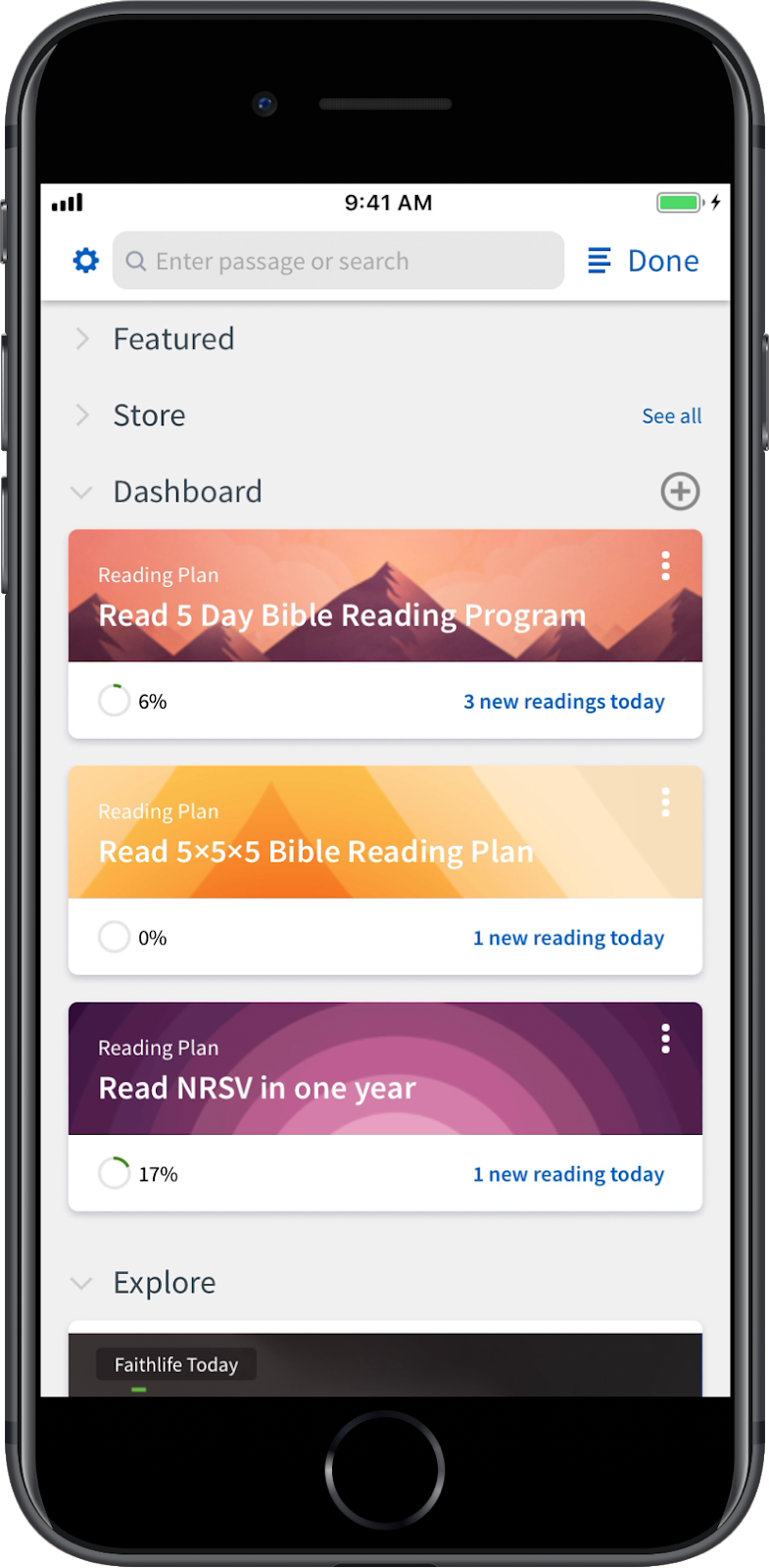Screen dimensions: 769x1568
Task: Open See all for Store
Action: coord(671,416)
